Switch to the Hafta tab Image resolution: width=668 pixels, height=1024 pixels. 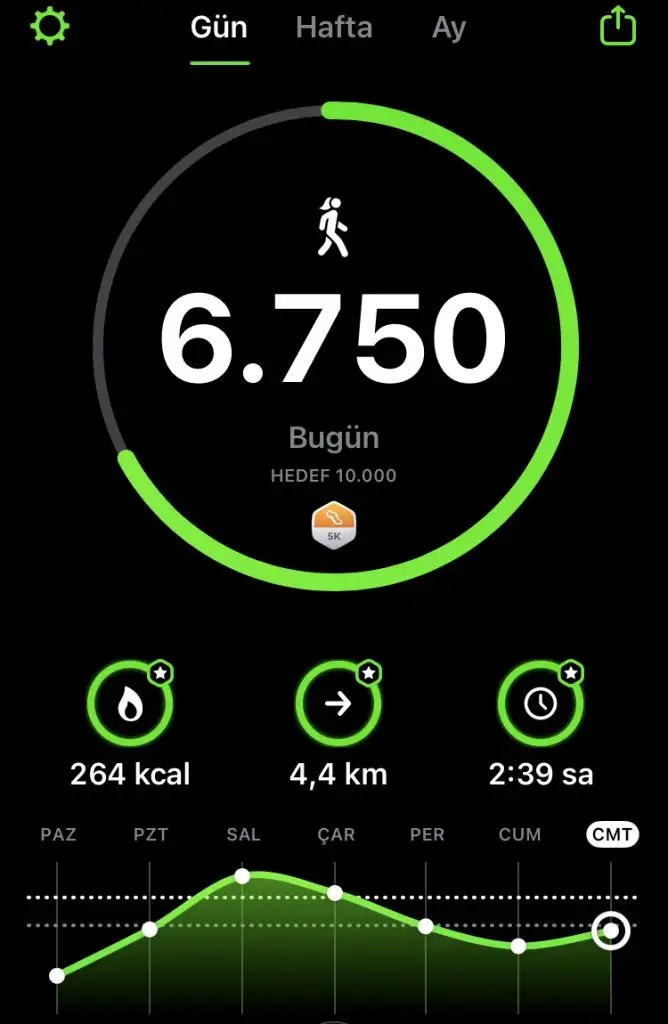pyautogui.click(x=334, y=27)
